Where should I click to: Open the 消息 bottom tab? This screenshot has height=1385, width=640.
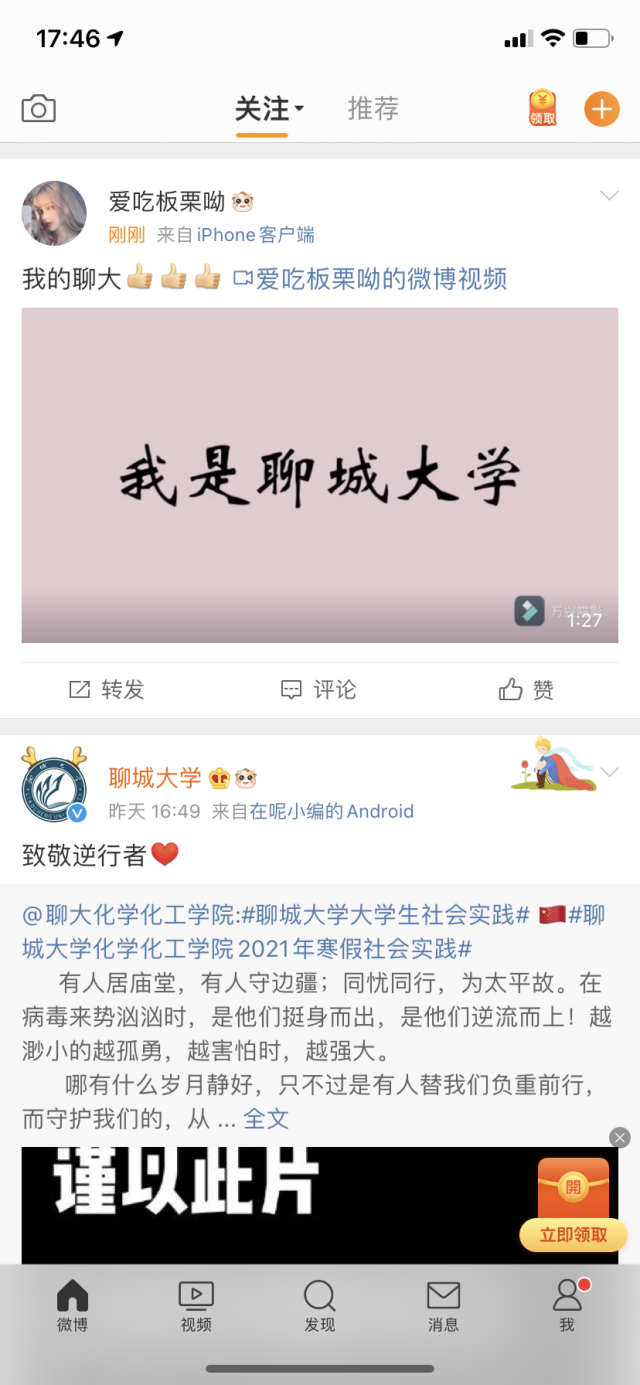(x=443, y=1305)
